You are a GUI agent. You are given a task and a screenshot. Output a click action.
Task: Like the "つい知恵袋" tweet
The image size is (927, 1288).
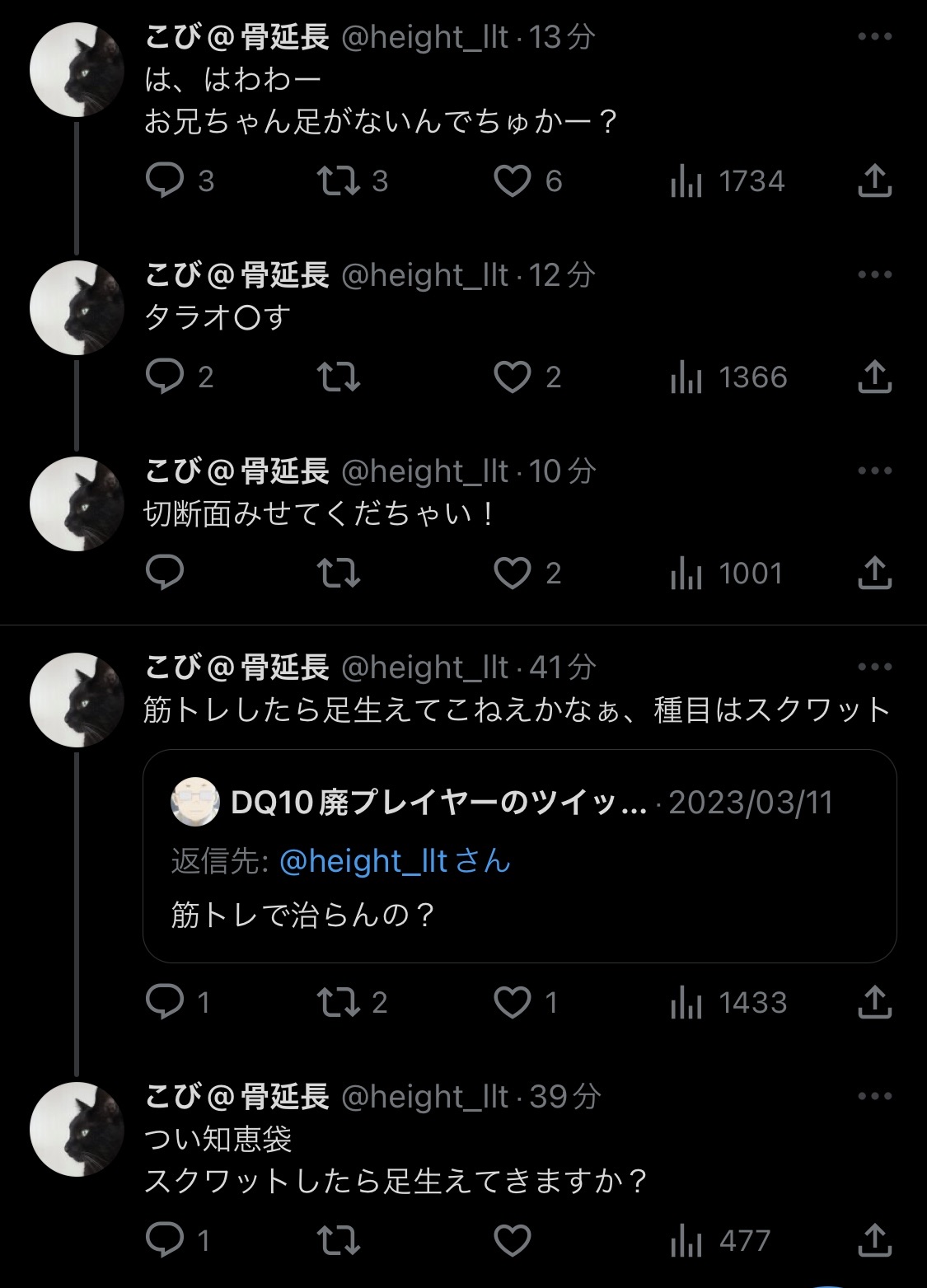click(512, 1241)
